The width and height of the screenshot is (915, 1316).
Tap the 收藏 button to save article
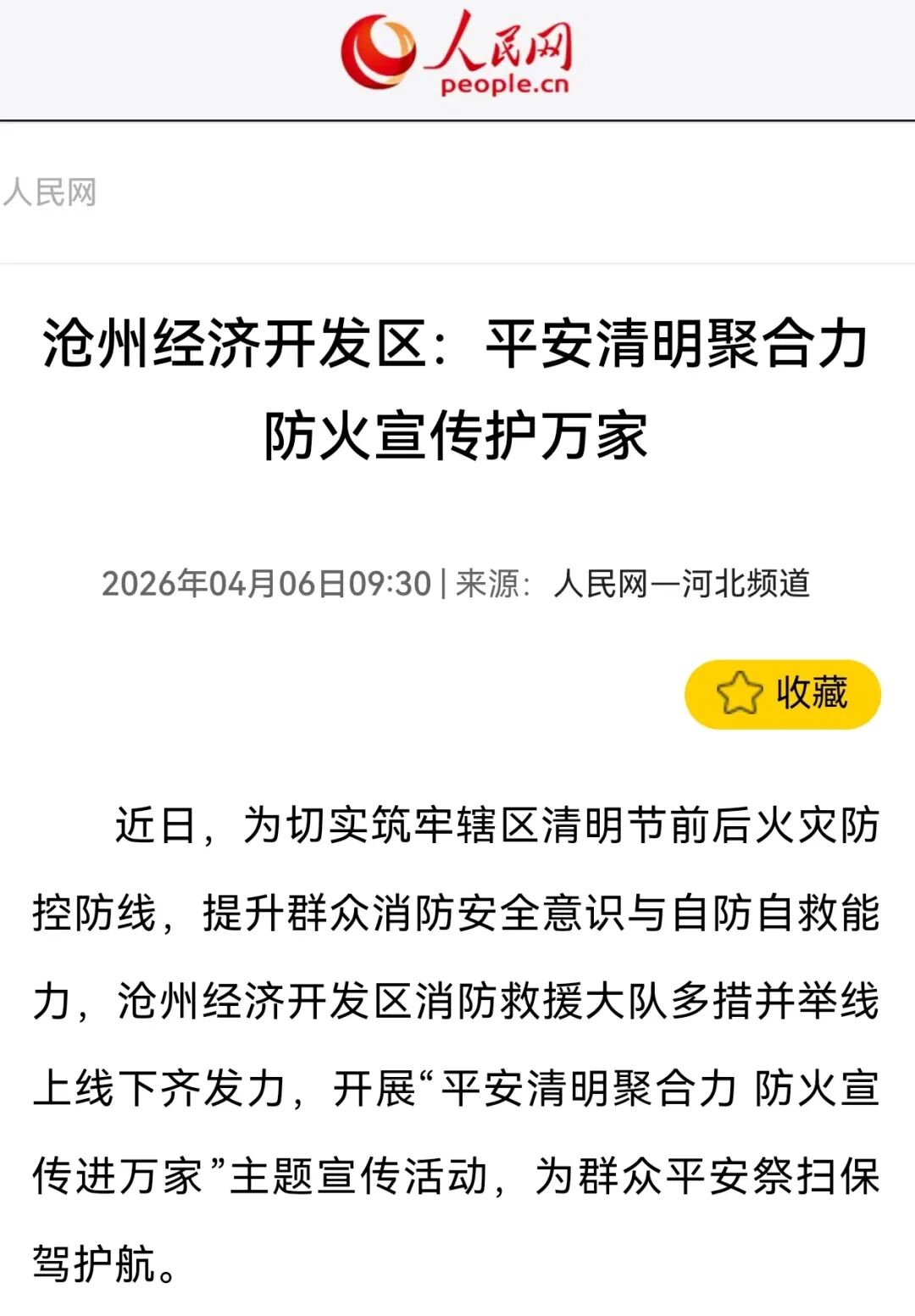pos(782,694)
